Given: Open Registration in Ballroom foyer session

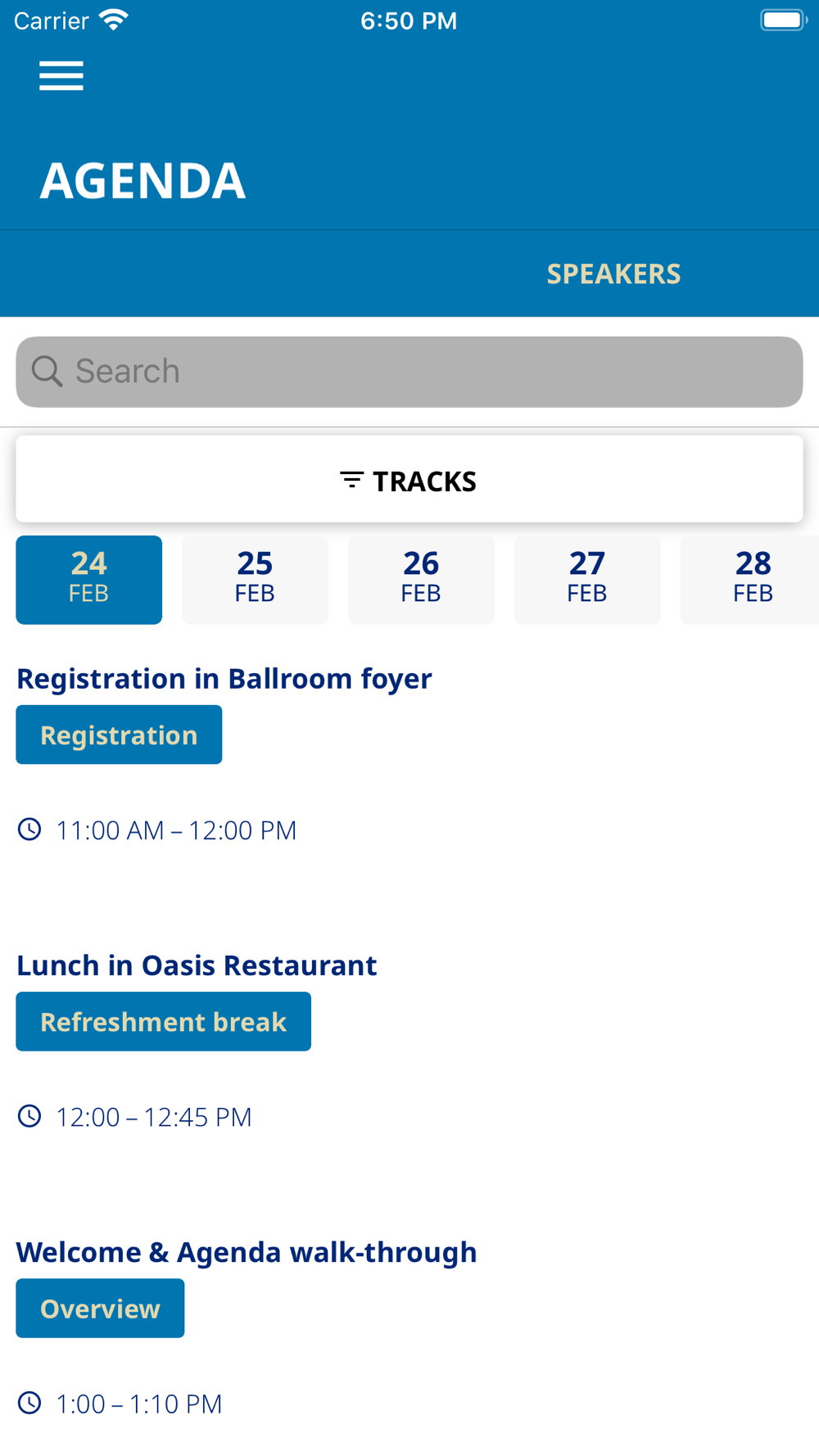Looking at the screenshot, I should tap(224, 679).
